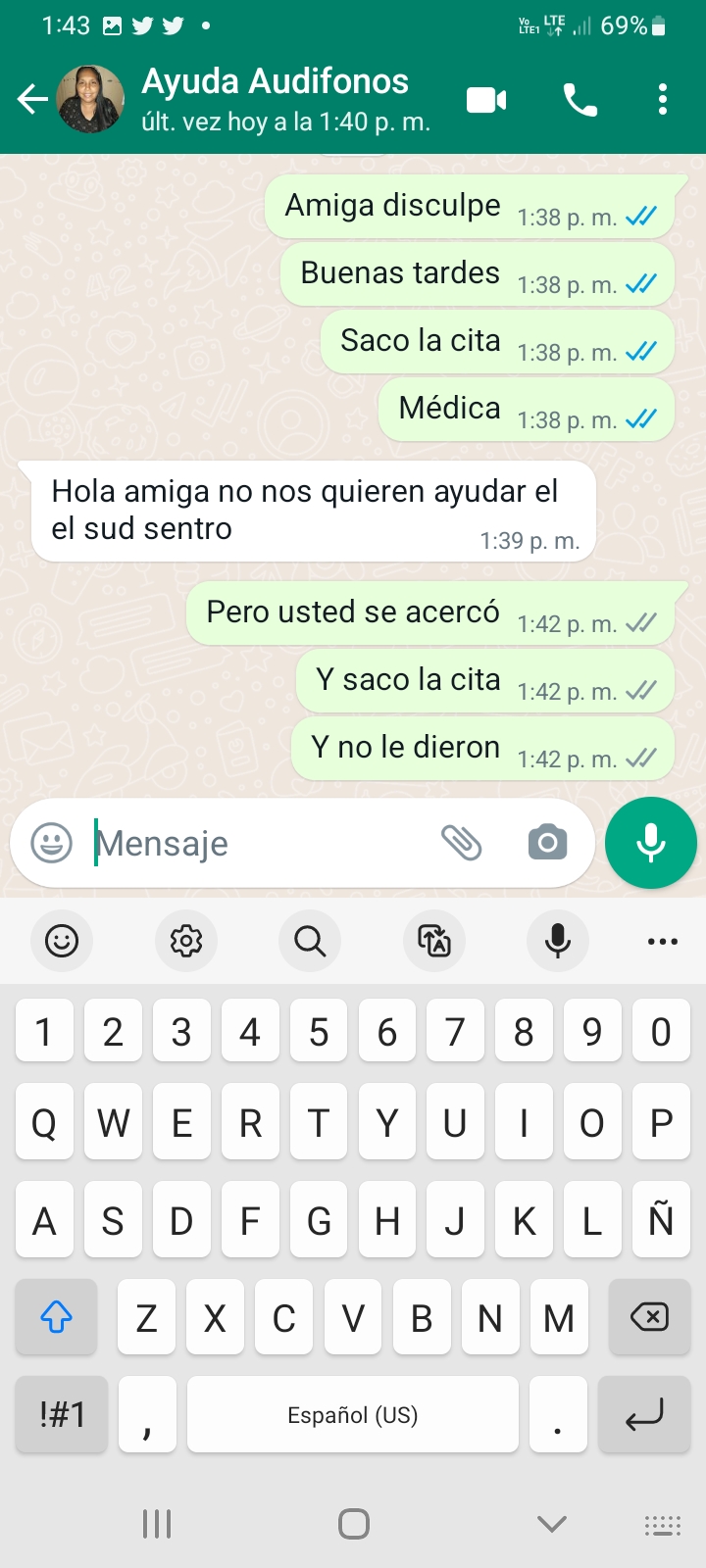
Task: Open Ayuda Audifonos contact info
Action: click(x=275, y=98)
